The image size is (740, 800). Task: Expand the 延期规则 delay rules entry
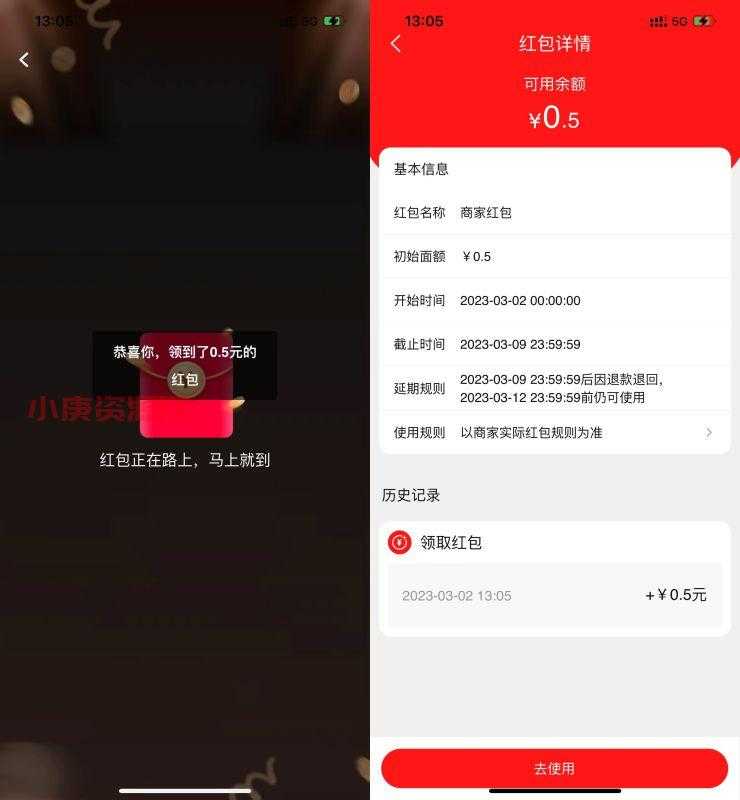coord(554,389)
